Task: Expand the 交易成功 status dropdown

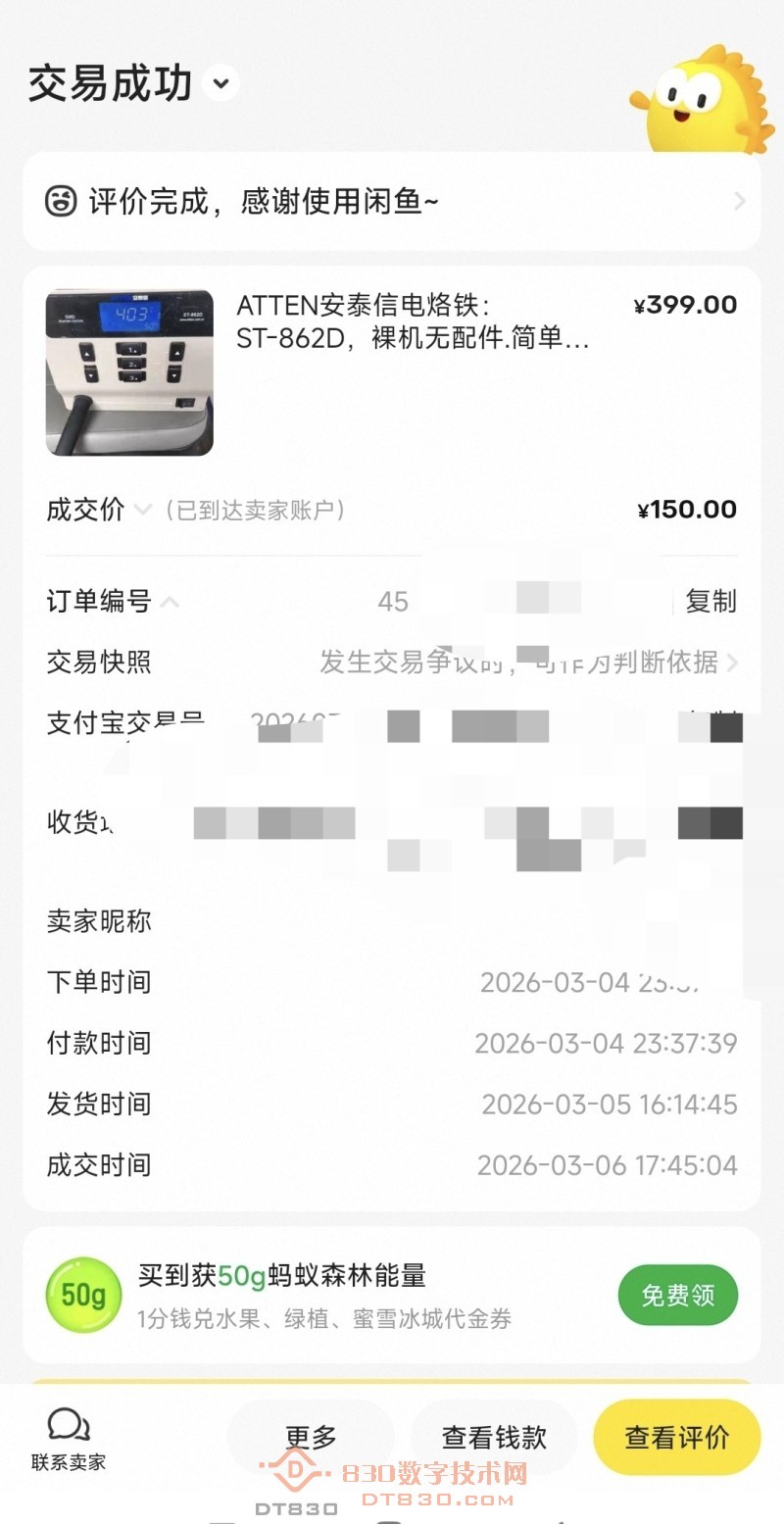Action: tap(221, 83)
